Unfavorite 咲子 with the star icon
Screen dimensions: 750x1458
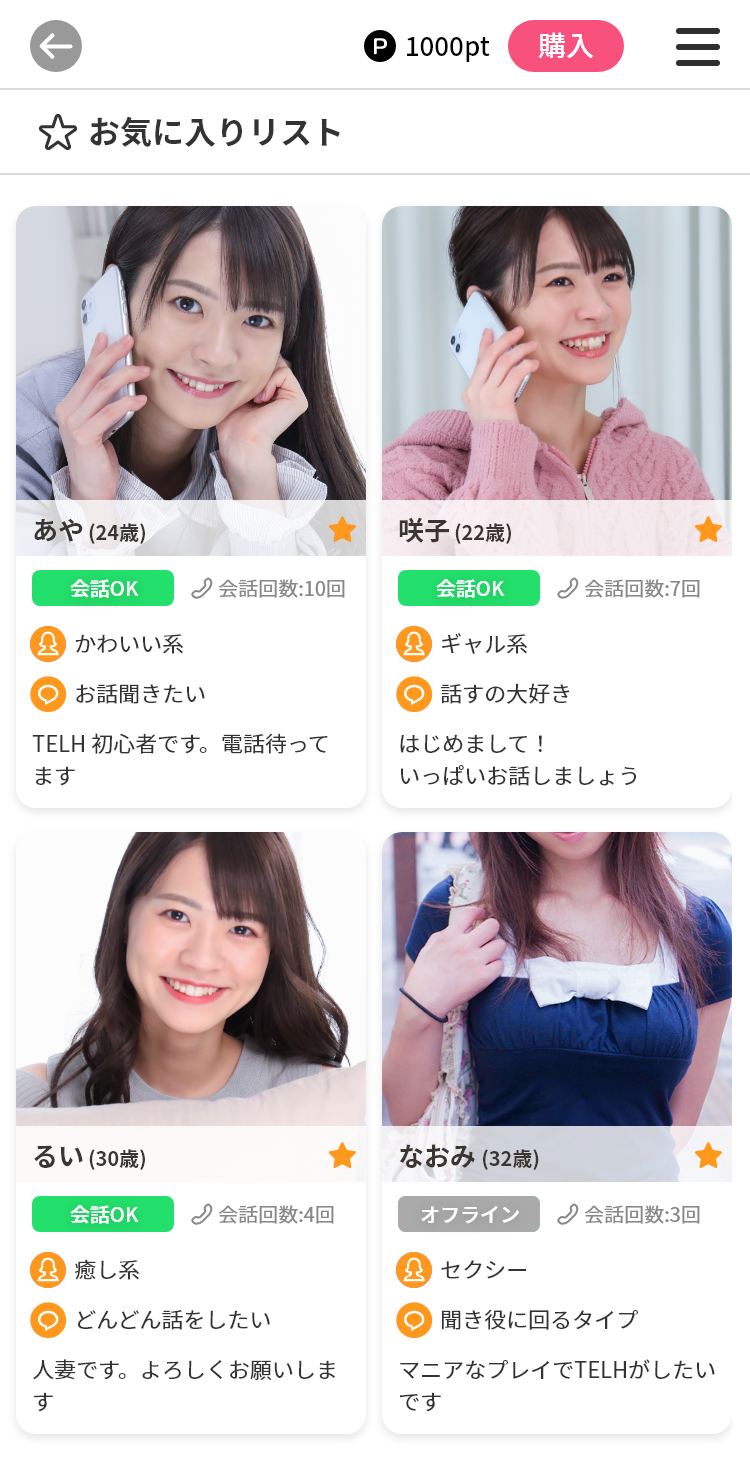point(708,529)
